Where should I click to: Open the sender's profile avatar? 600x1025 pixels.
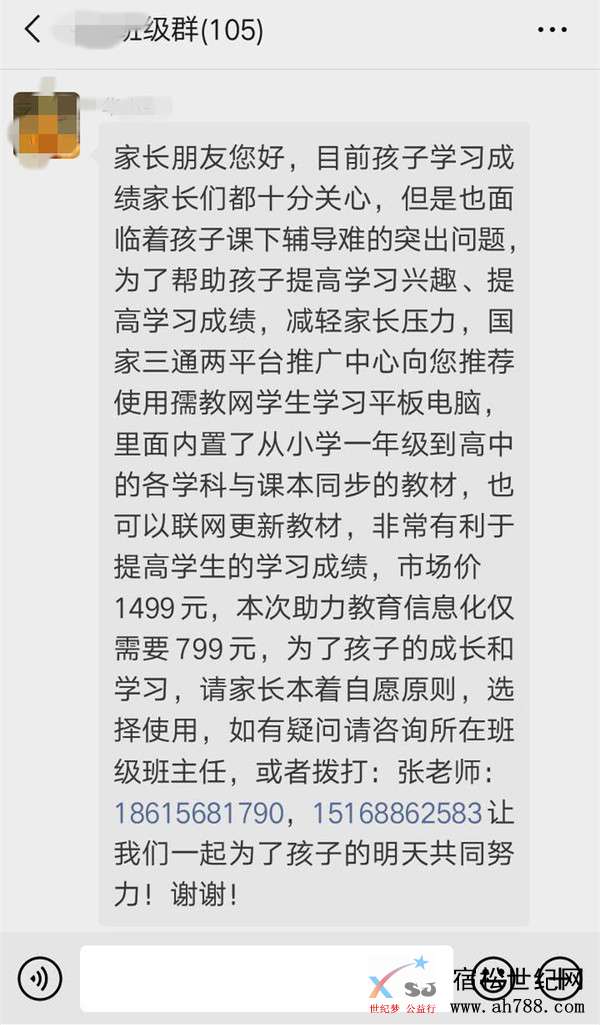[47, 124]
